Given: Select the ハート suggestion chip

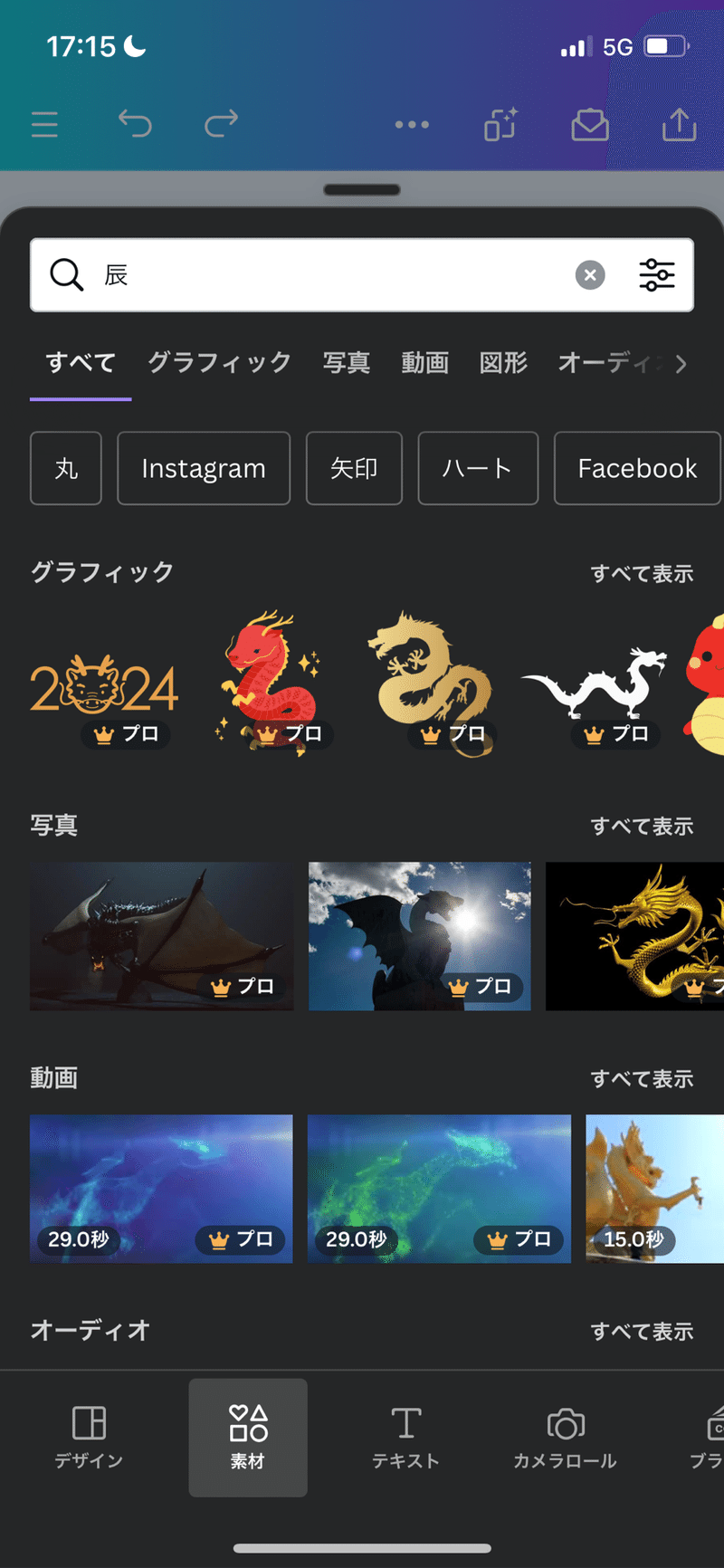Looking at the screenshot, I should click(477, 468).
